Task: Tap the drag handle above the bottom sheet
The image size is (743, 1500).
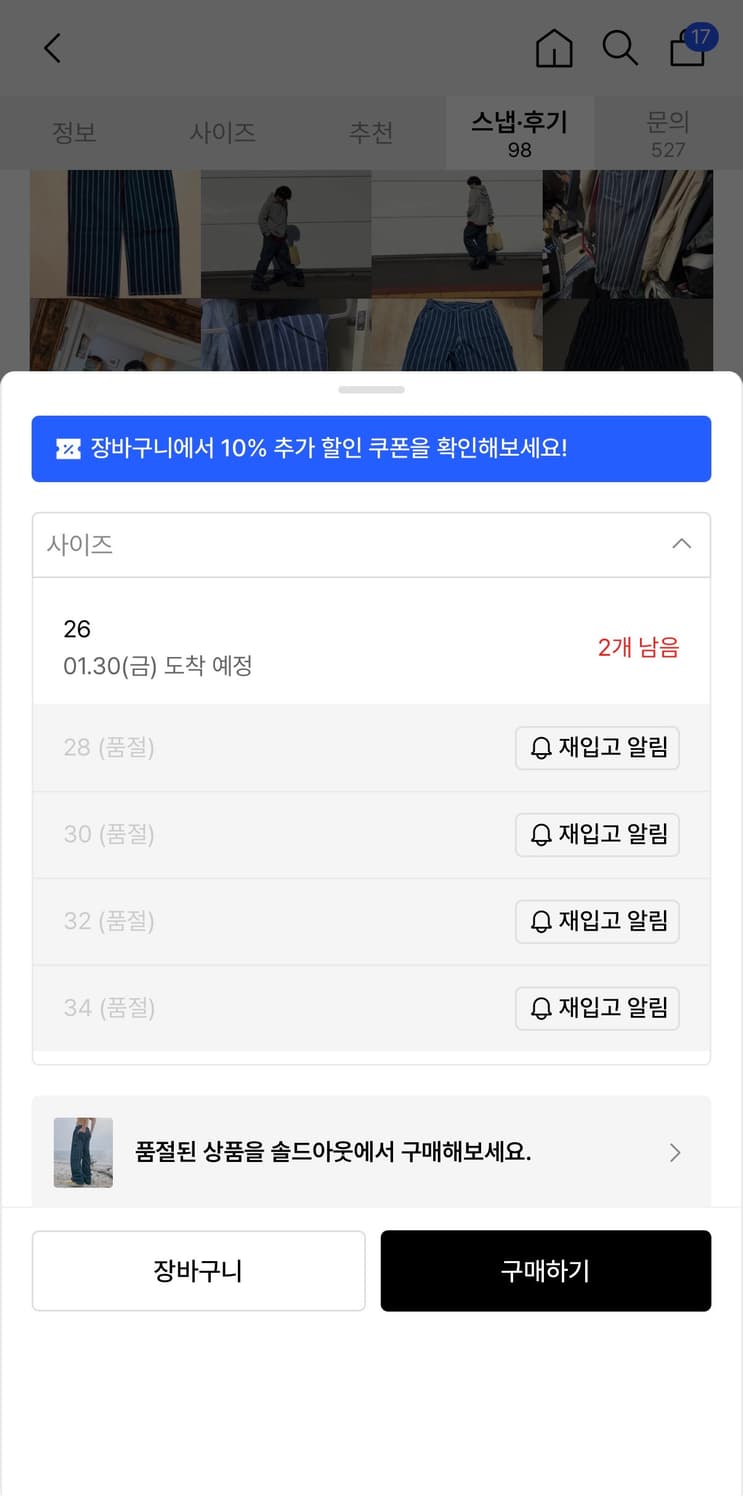Action: pos(371,389)
